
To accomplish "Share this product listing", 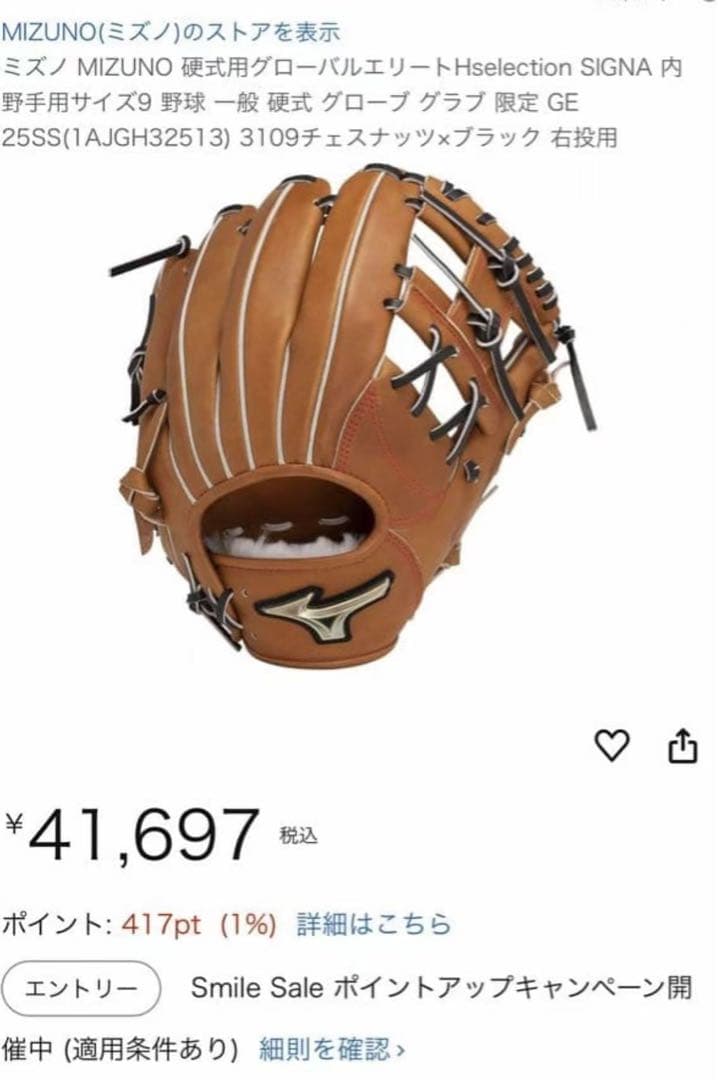I will tap(682, 746).
